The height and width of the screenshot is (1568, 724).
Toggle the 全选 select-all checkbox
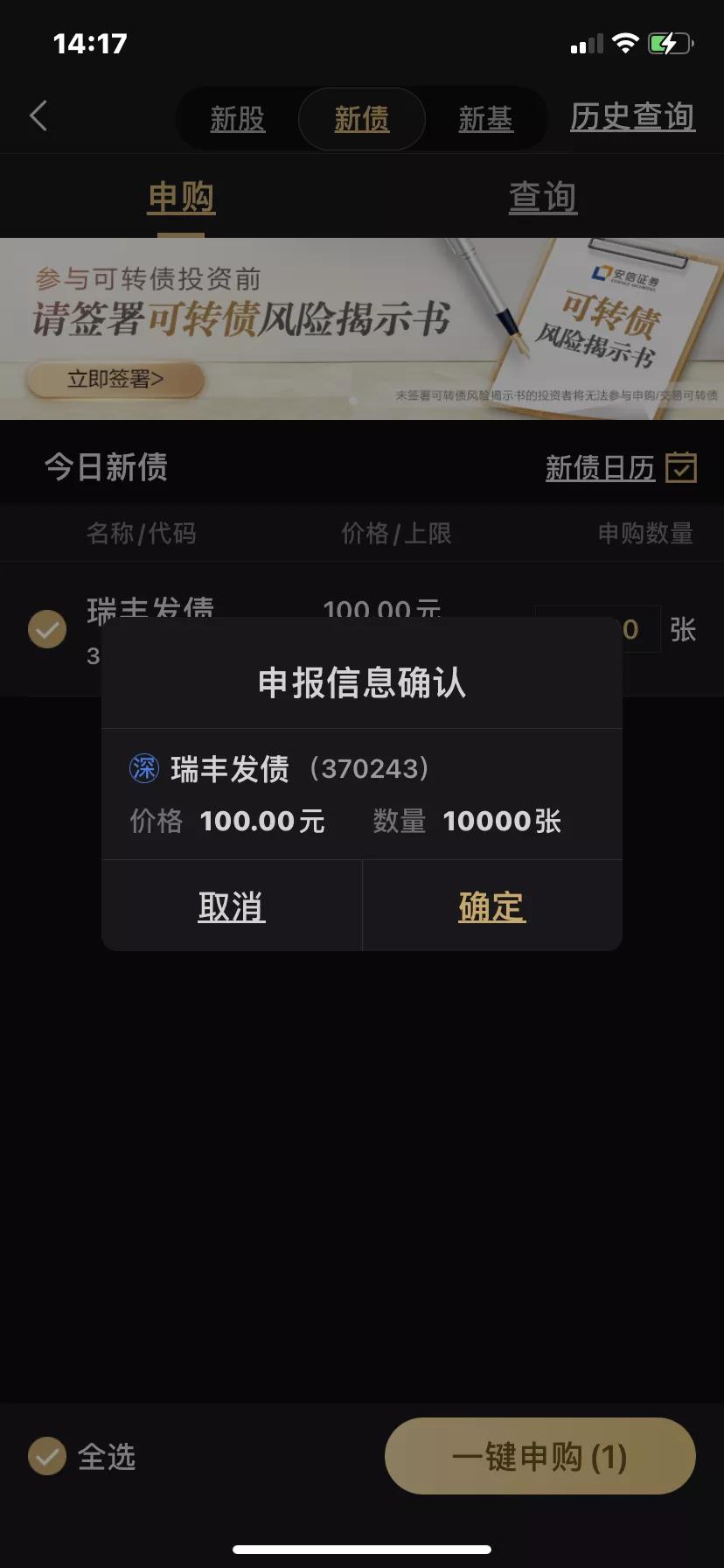(x=48, y=1456)
